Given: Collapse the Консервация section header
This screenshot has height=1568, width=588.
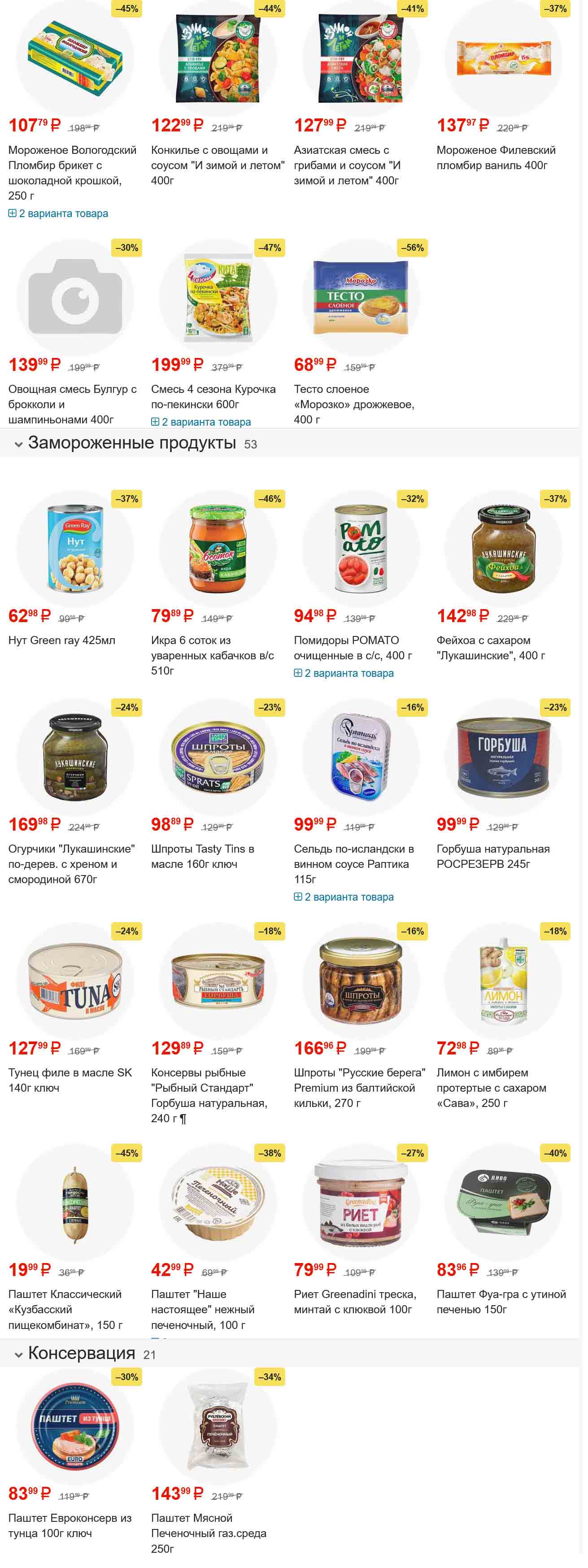Looking at the screenshot, I should pyautogui.click(x=19, y=1355).
